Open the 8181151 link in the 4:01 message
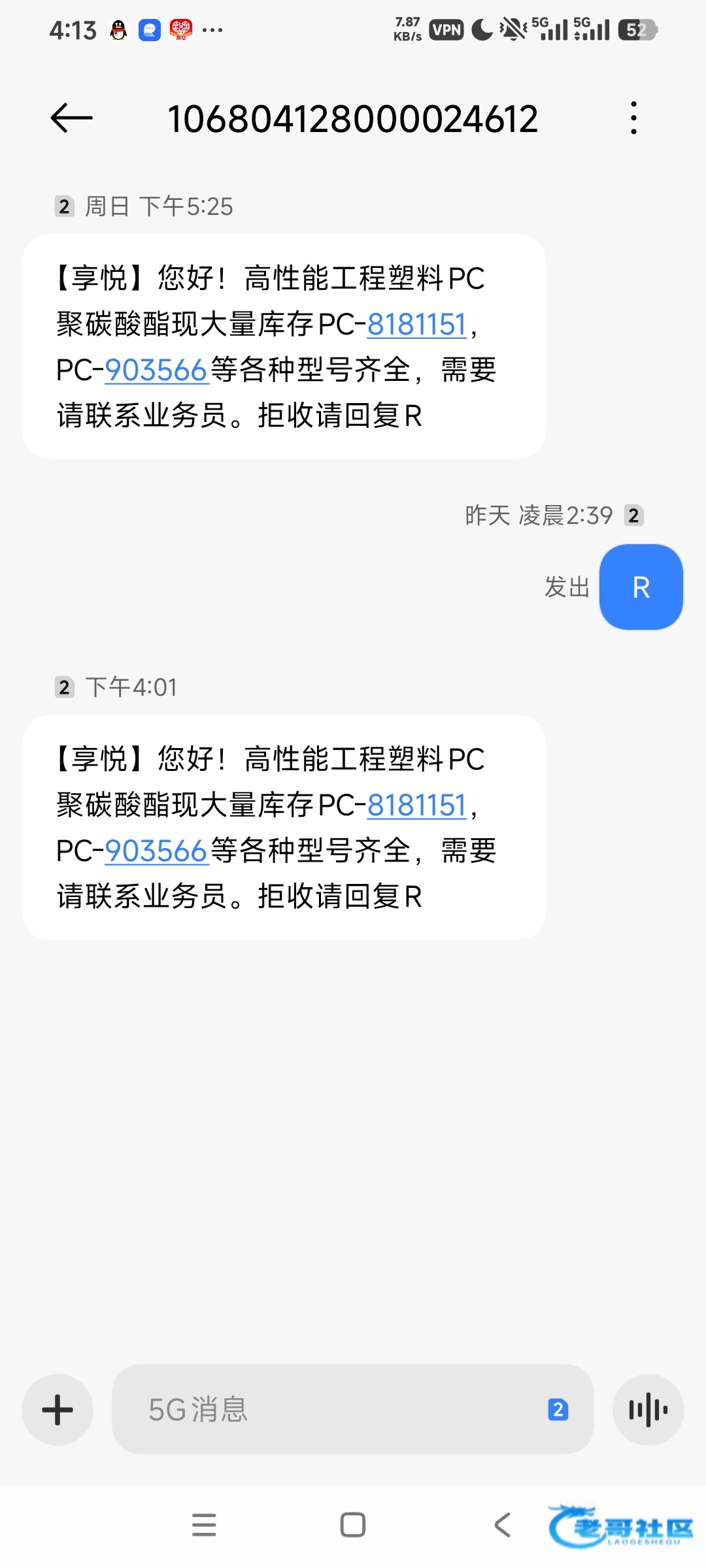This screenshot has width=706, height=1568. [x=416, y=806]
